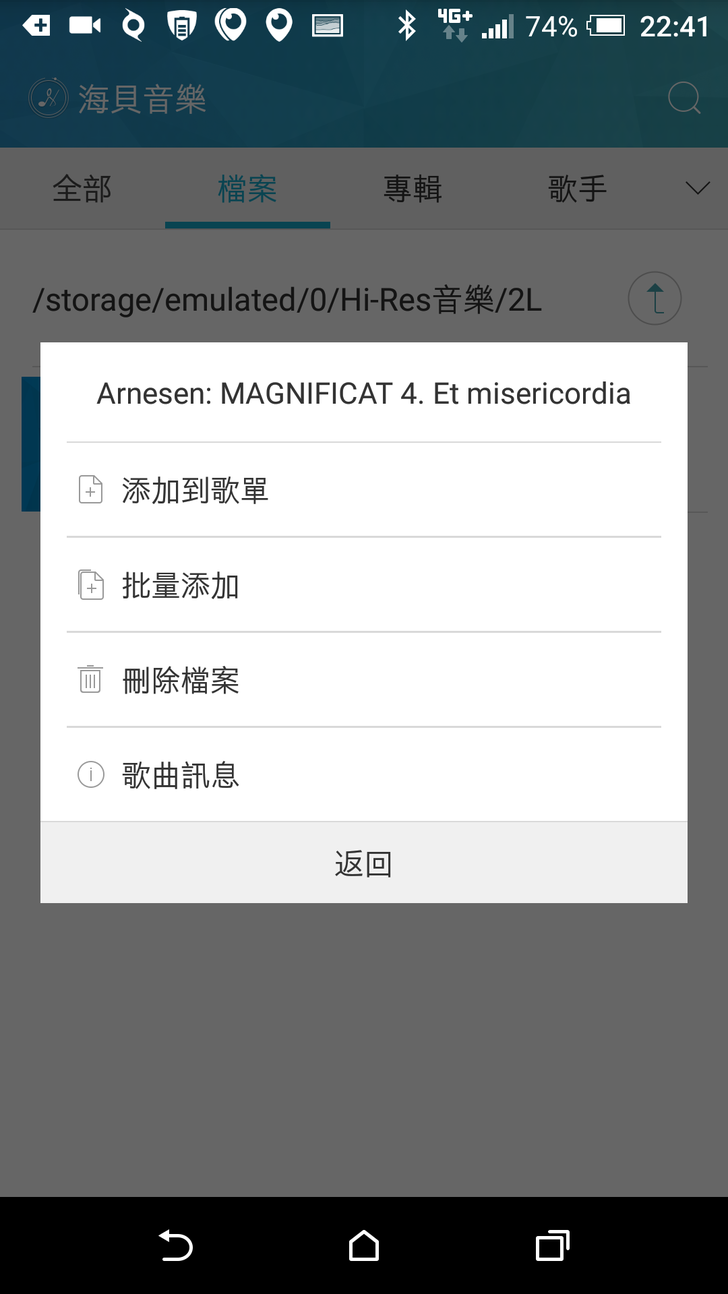Tap the system back button
The width and height of the screenshot is (728, 1294).
(x=175, y=1245)
